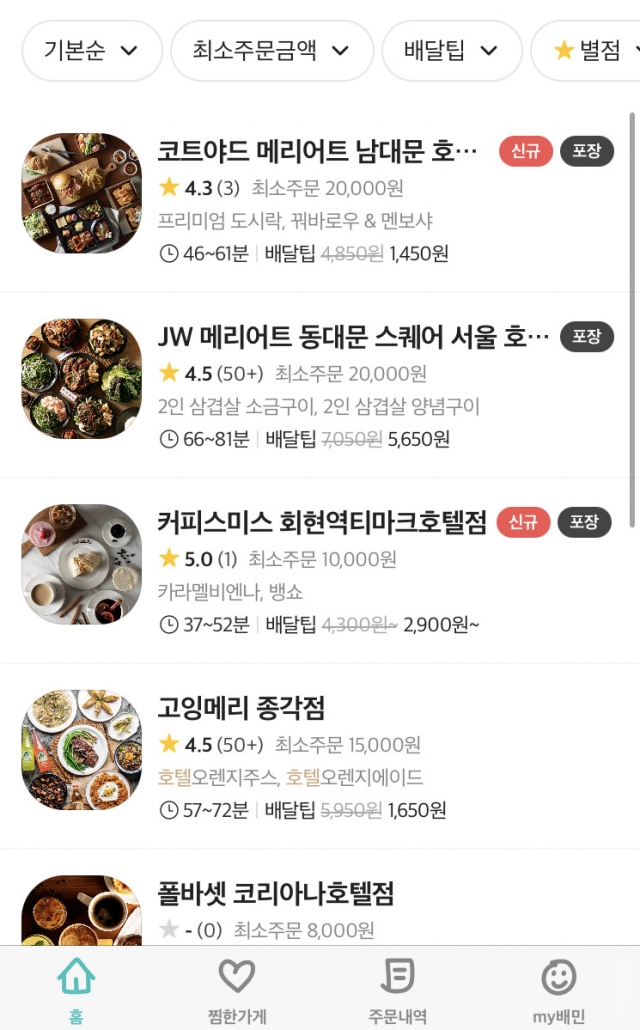Switch to the 찜한가게 tab
The width and height of the screenshot is (640, 1030).
point(237,989)
